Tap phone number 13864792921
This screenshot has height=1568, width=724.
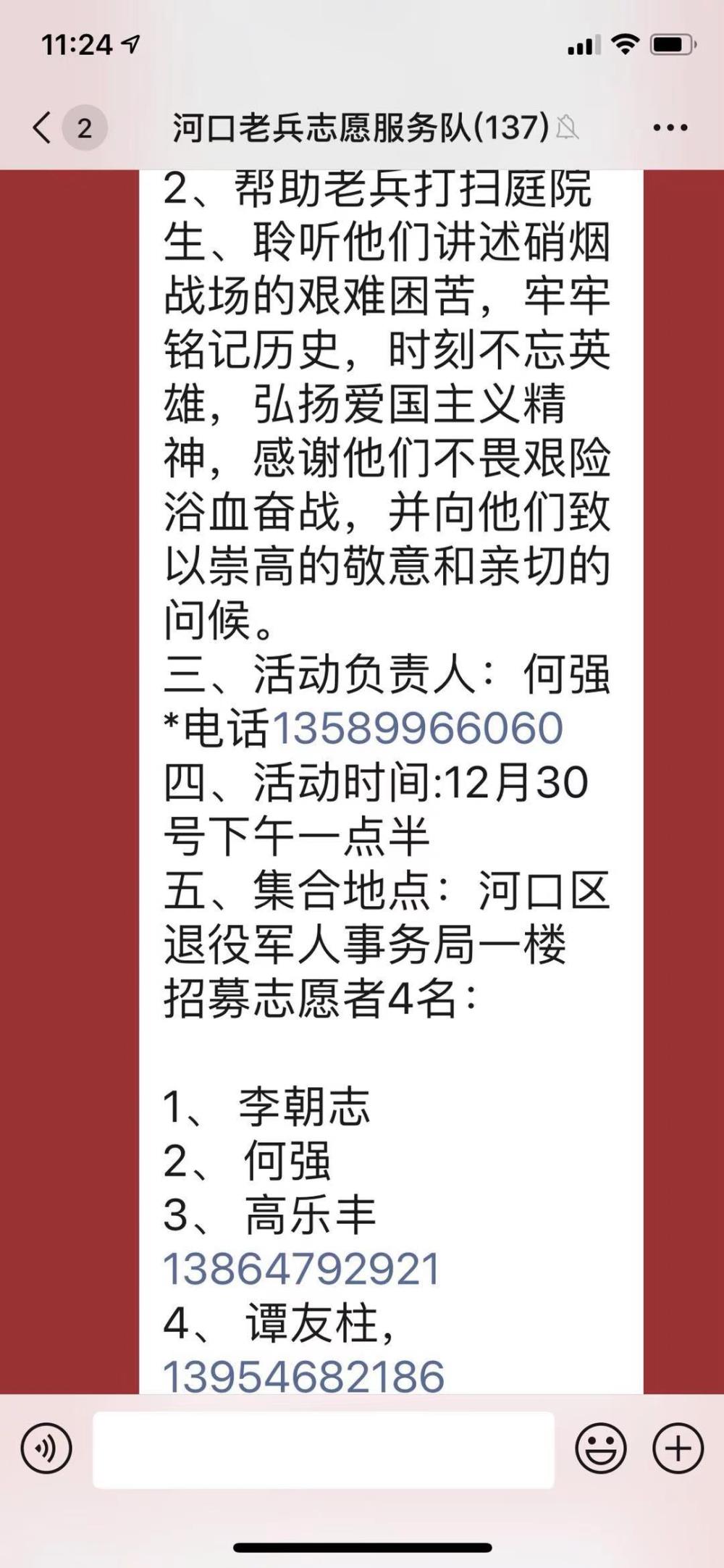(x=303, y=1269)
